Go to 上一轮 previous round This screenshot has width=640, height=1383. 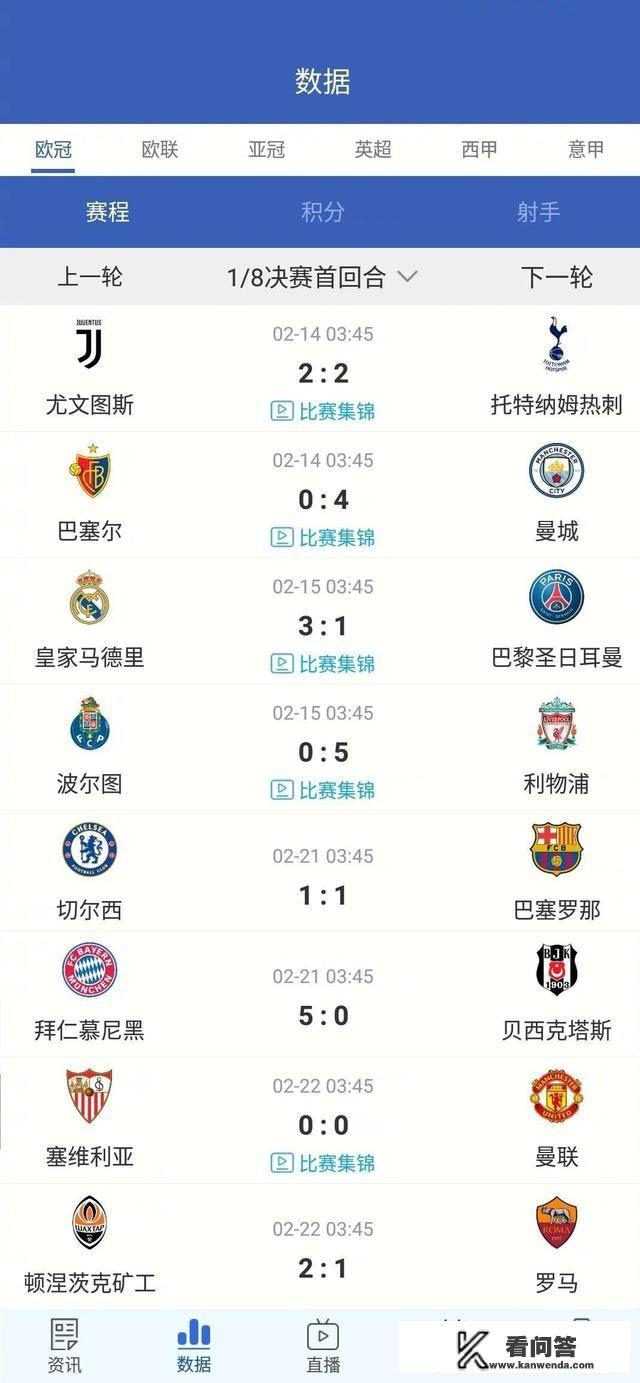click(x=90, y=277)
